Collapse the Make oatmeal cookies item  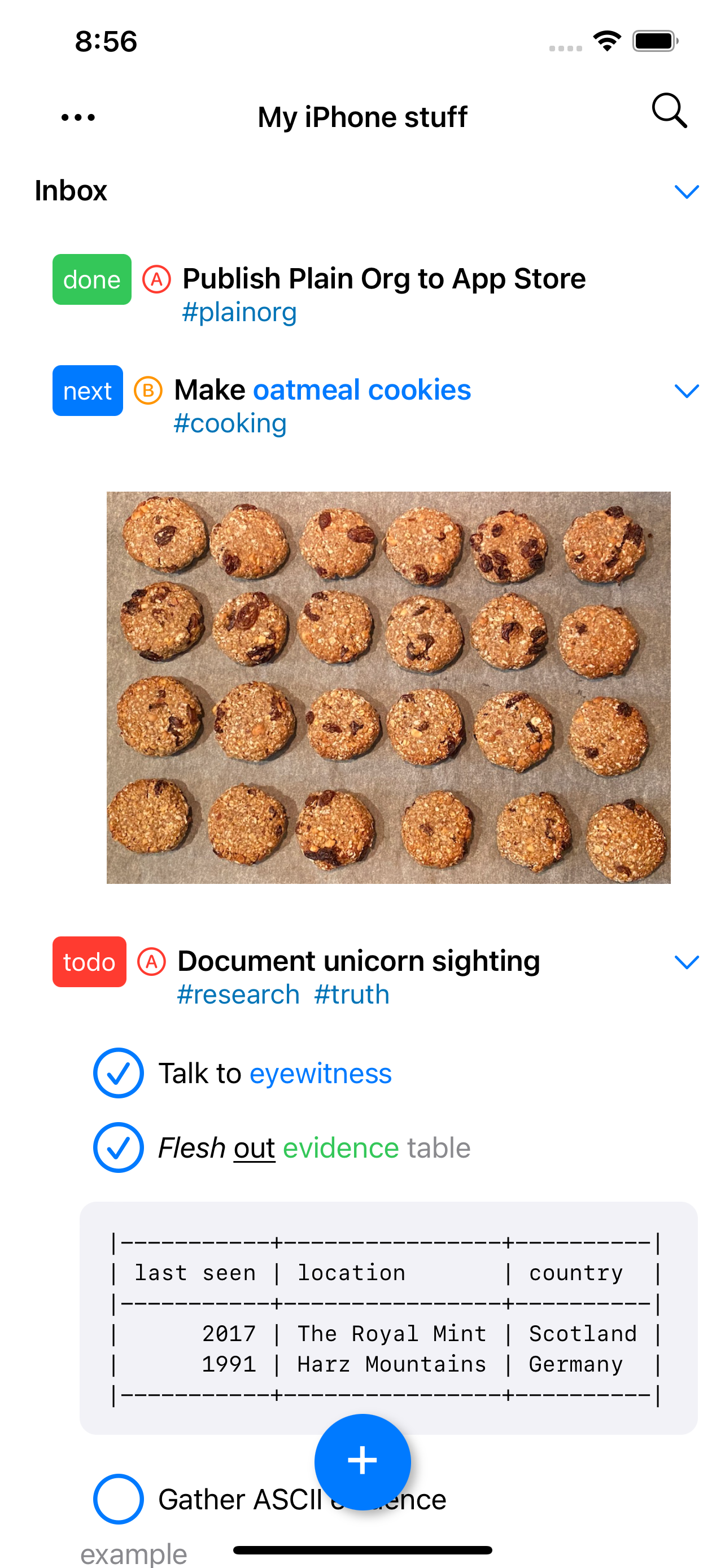[x=686, y=391]
